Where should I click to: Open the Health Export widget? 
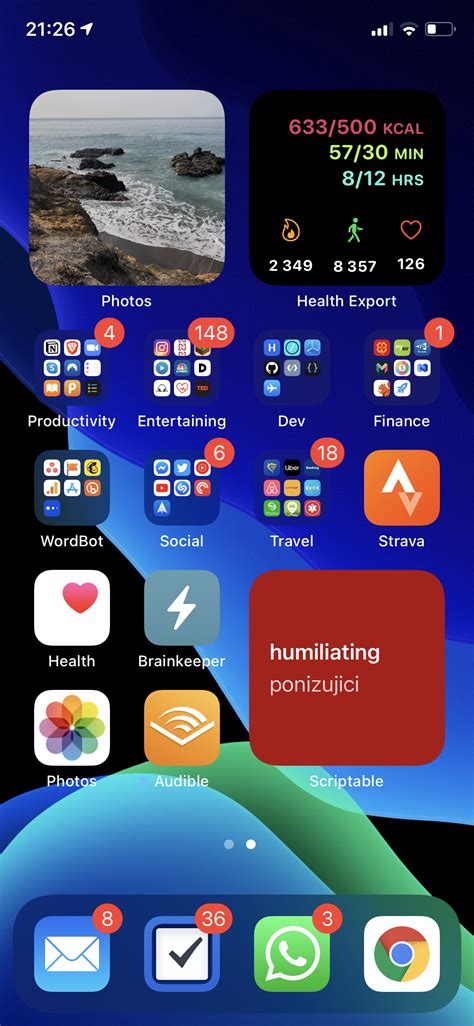pos(346,187)
